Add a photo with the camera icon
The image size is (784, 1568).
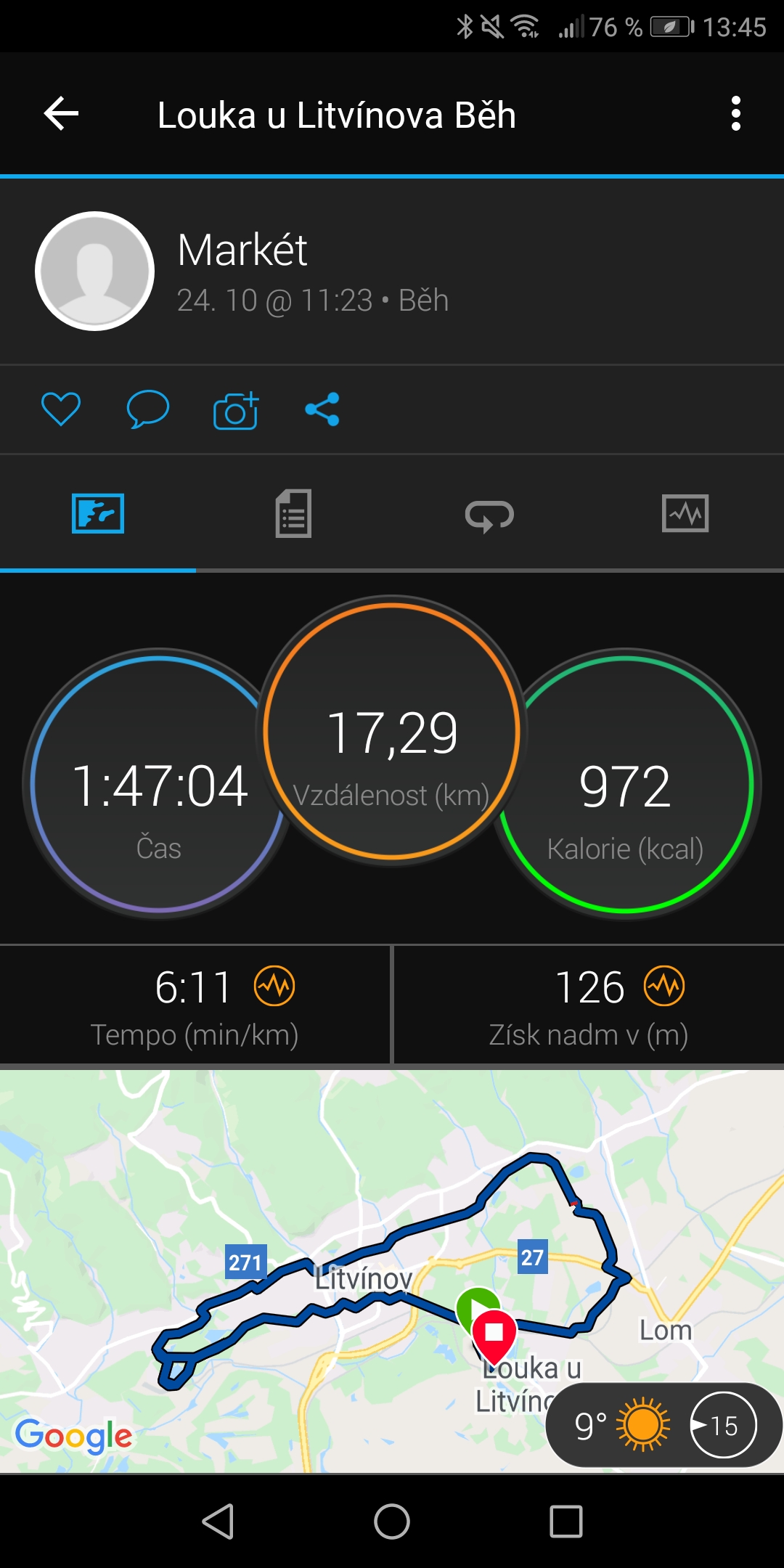[x=236, y=410]
